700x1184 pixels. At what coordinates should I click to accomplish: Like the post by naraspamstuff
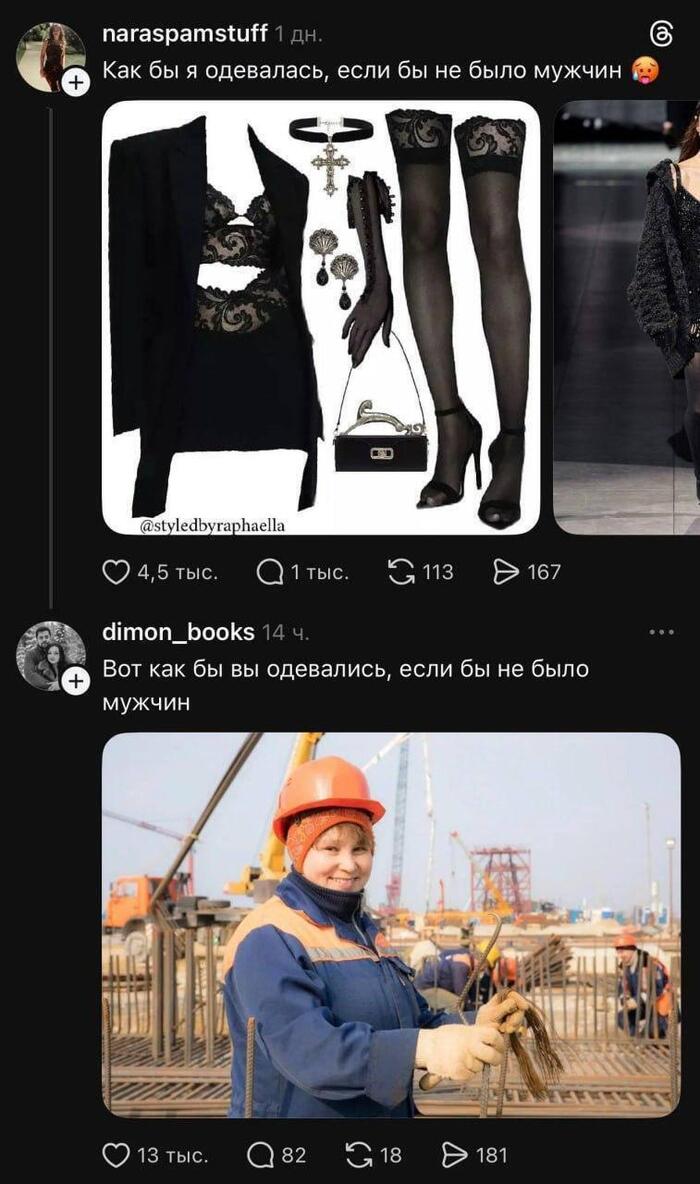(117, 572)
